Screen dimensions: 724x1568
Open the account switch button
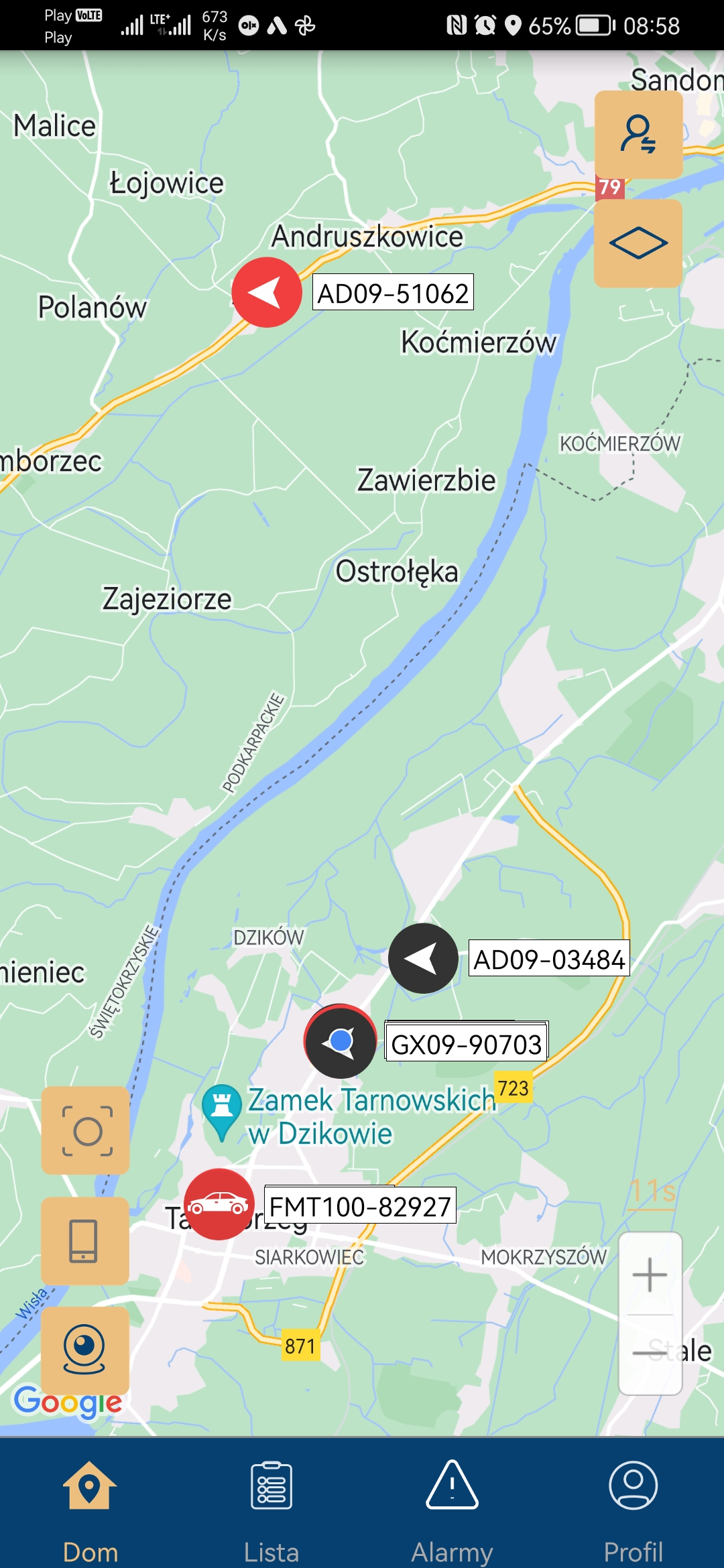(638, 134)
